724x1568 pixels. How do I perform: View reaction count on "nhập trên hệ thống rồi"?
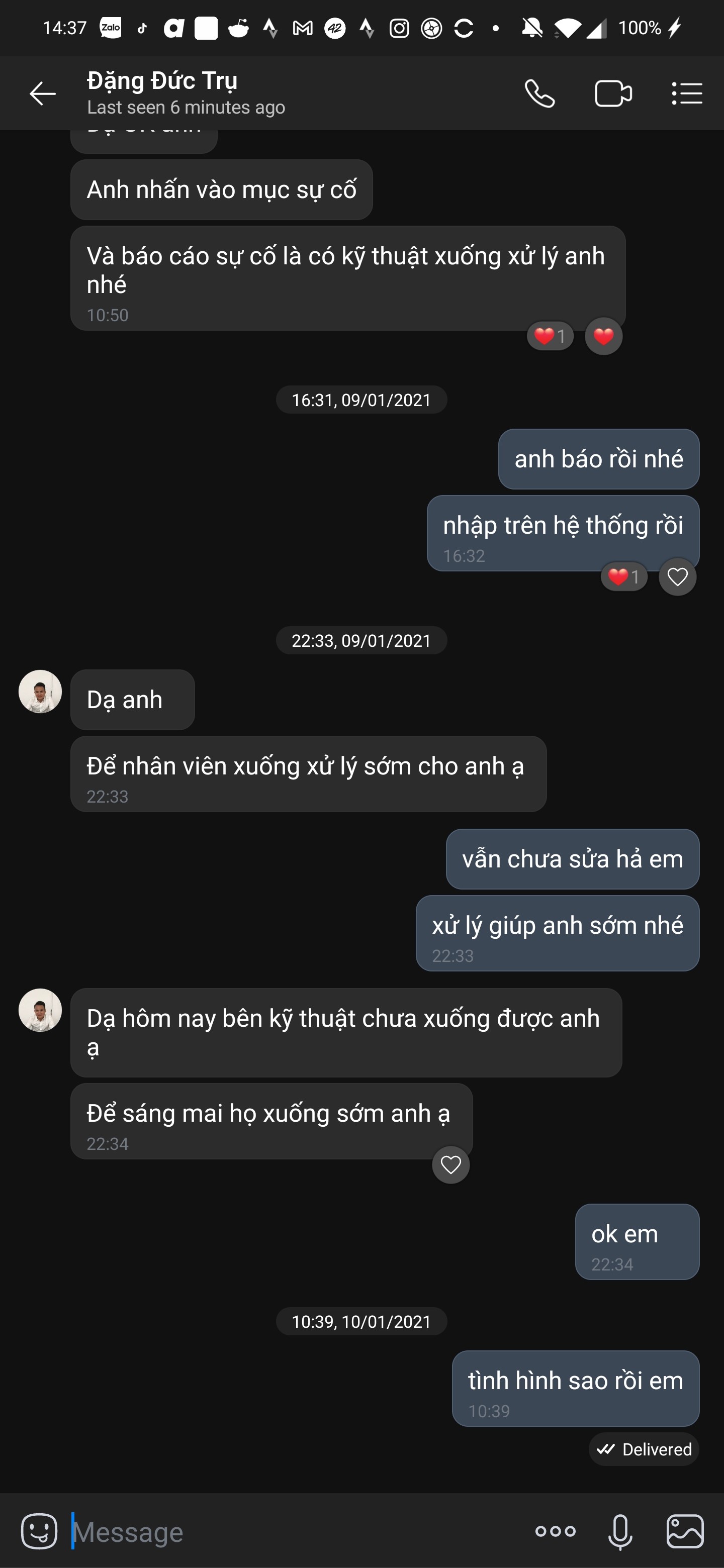coord(623,577)
